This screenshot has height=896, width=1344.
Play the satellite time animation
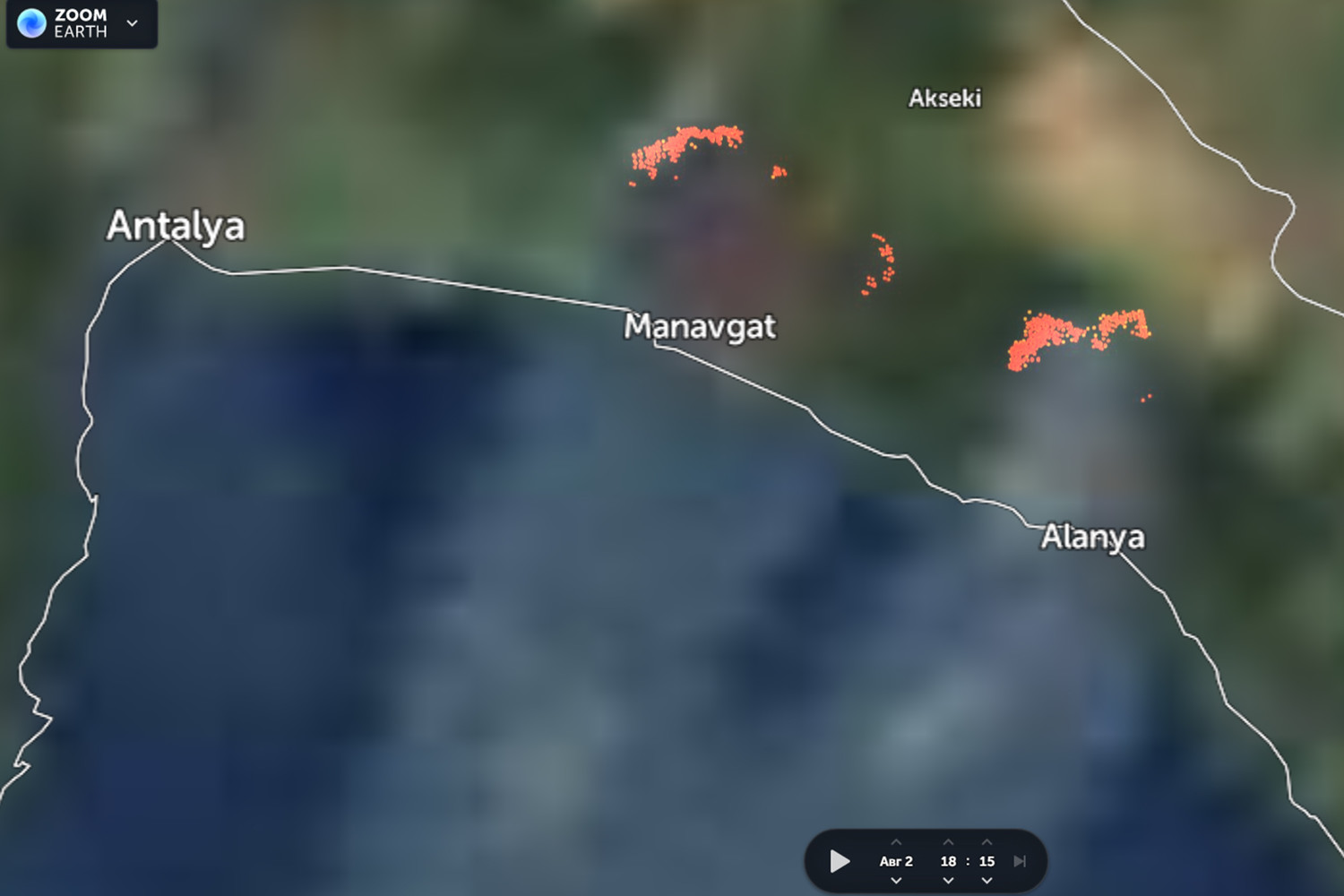point(840,861)
